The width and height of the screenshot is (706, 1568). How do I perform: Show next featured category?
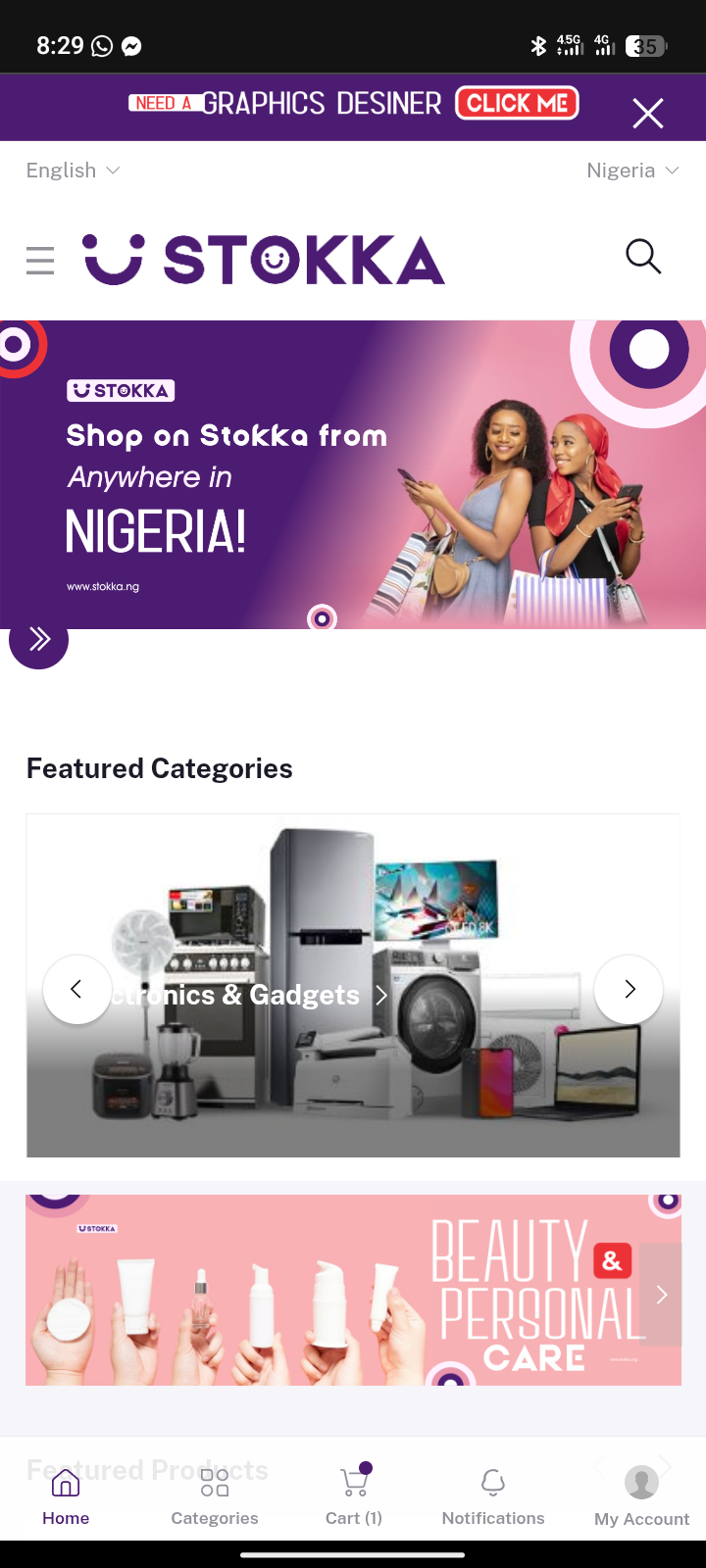tap(629, 990)
